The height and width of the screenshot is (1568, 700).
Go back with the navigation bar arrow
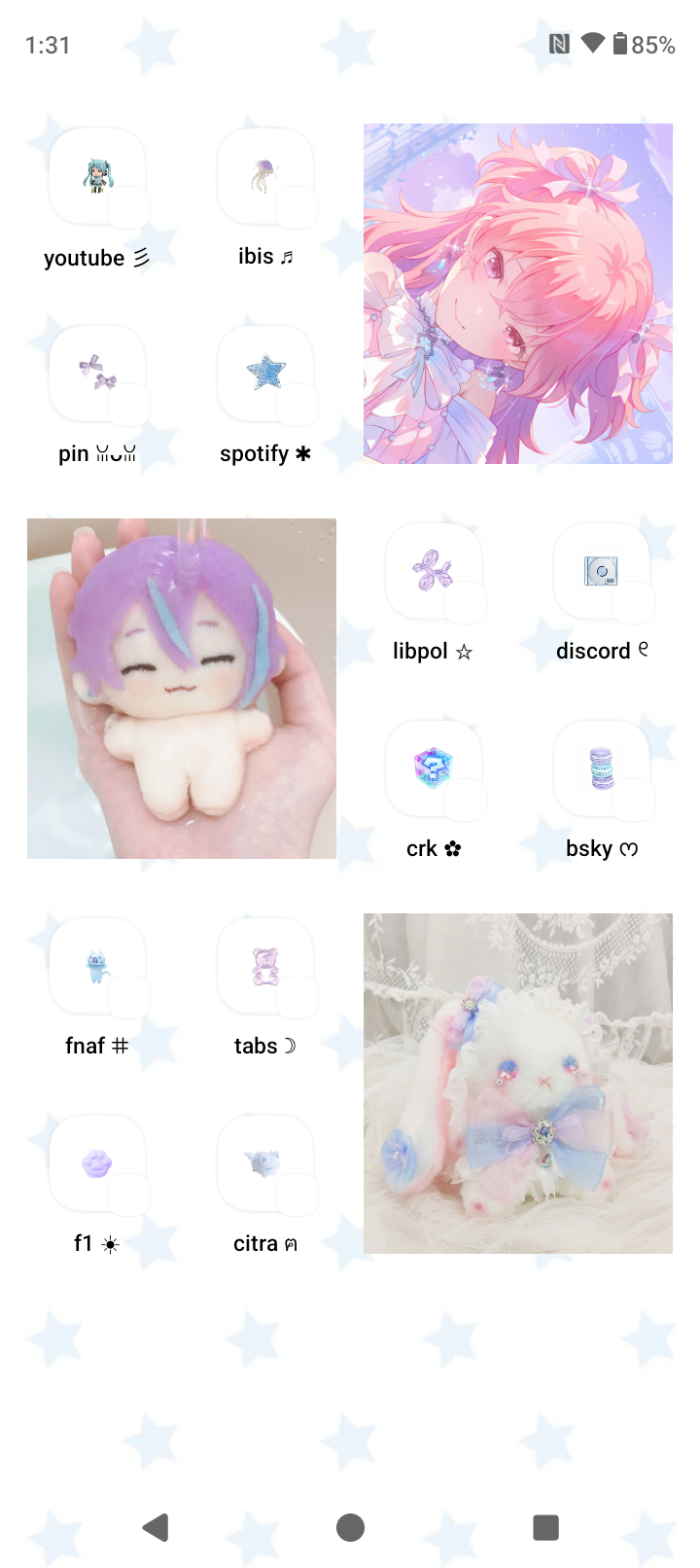pyautogui.click(x=156, y=1527)
